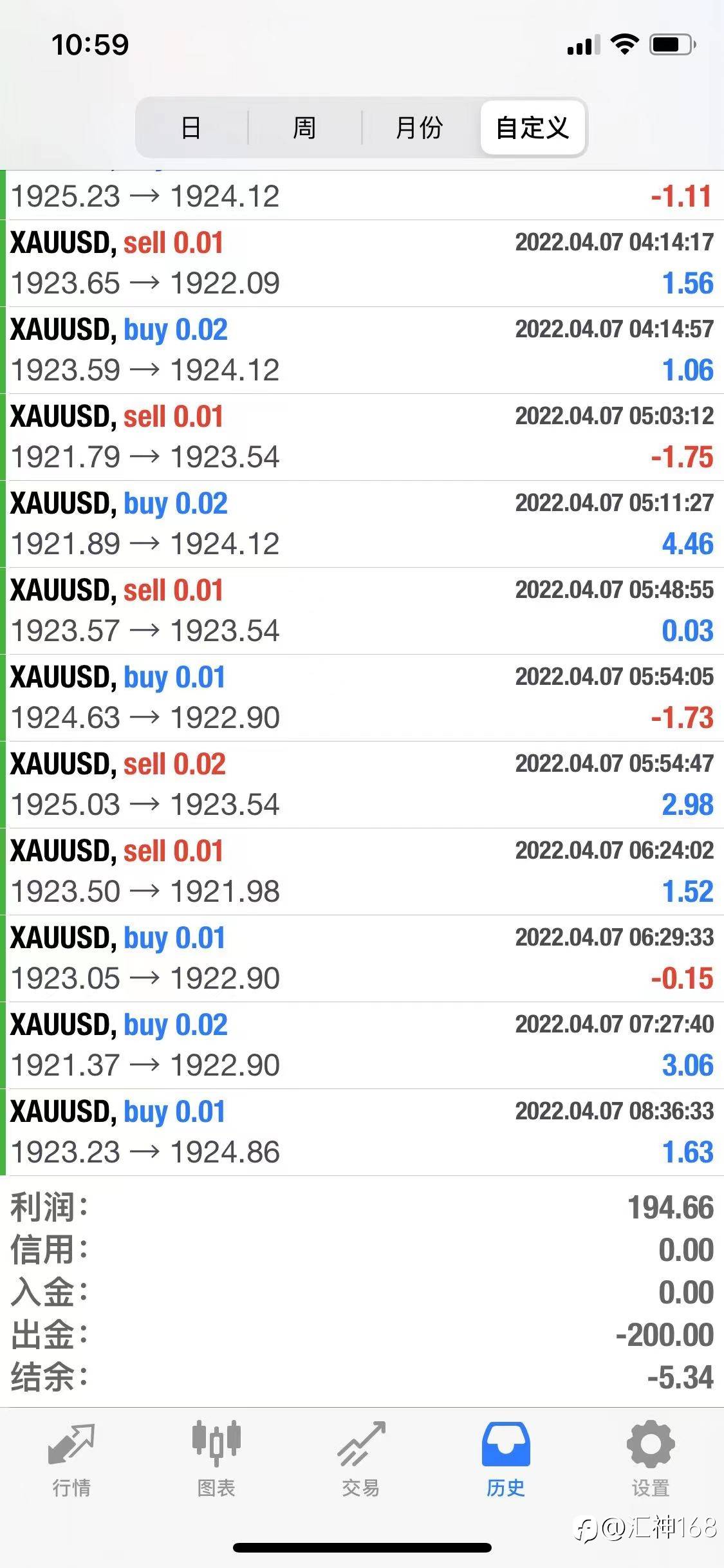This screenshot has height=1568, width=724.
Task: Select the 周 period filter
Action: click(304, 127)
